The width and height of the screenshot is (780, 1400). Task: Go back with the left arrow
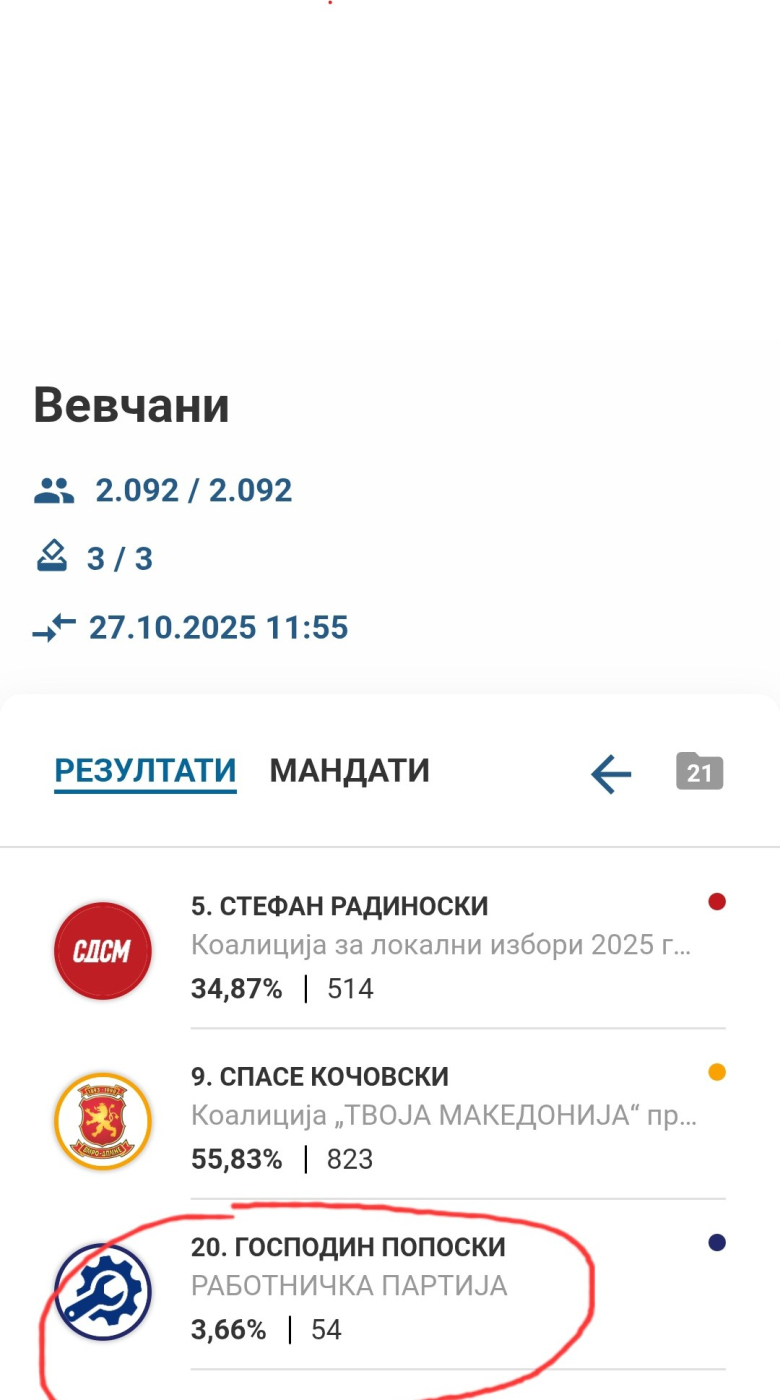click(611, 773)
